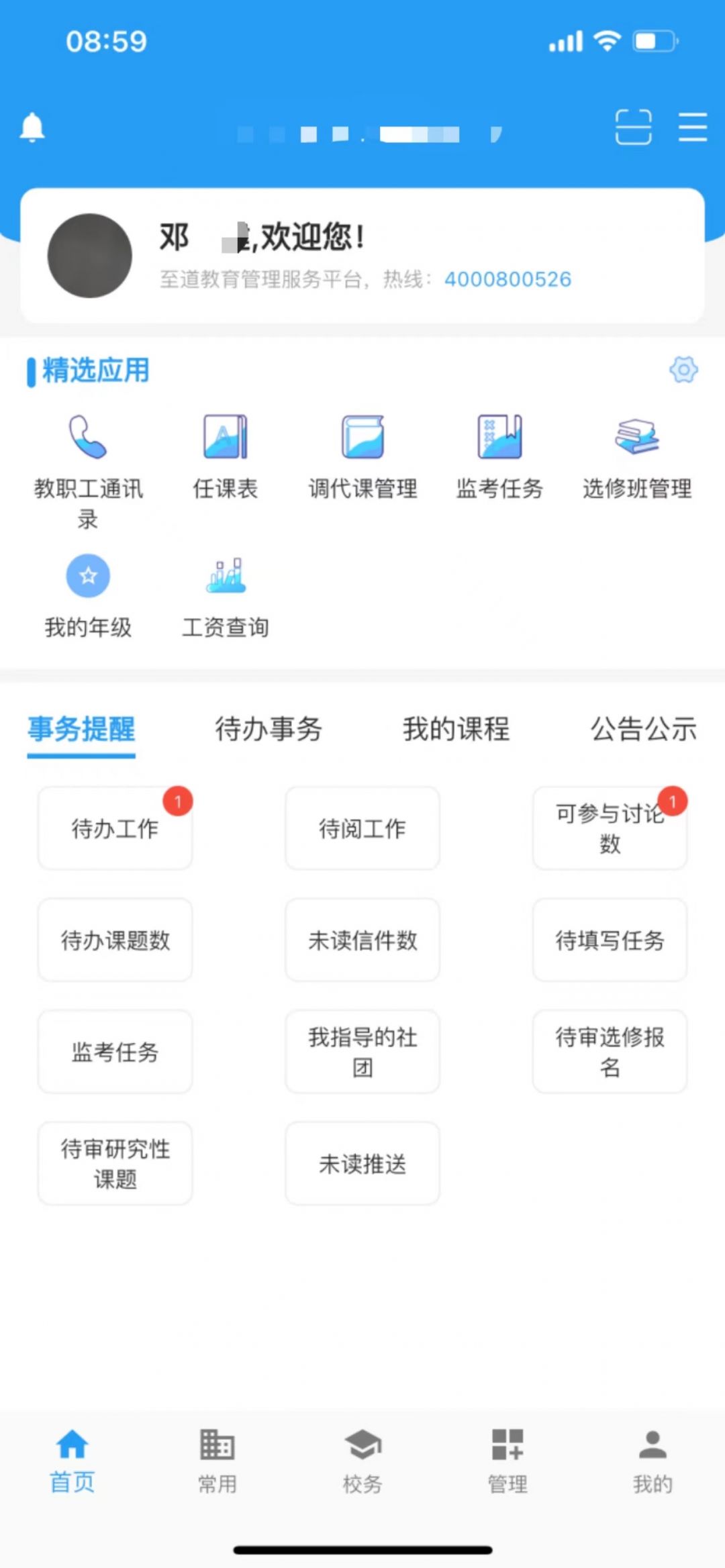Open the hamburger menu
This screenshot has width=725, height=1568.
tap(692, 127)
